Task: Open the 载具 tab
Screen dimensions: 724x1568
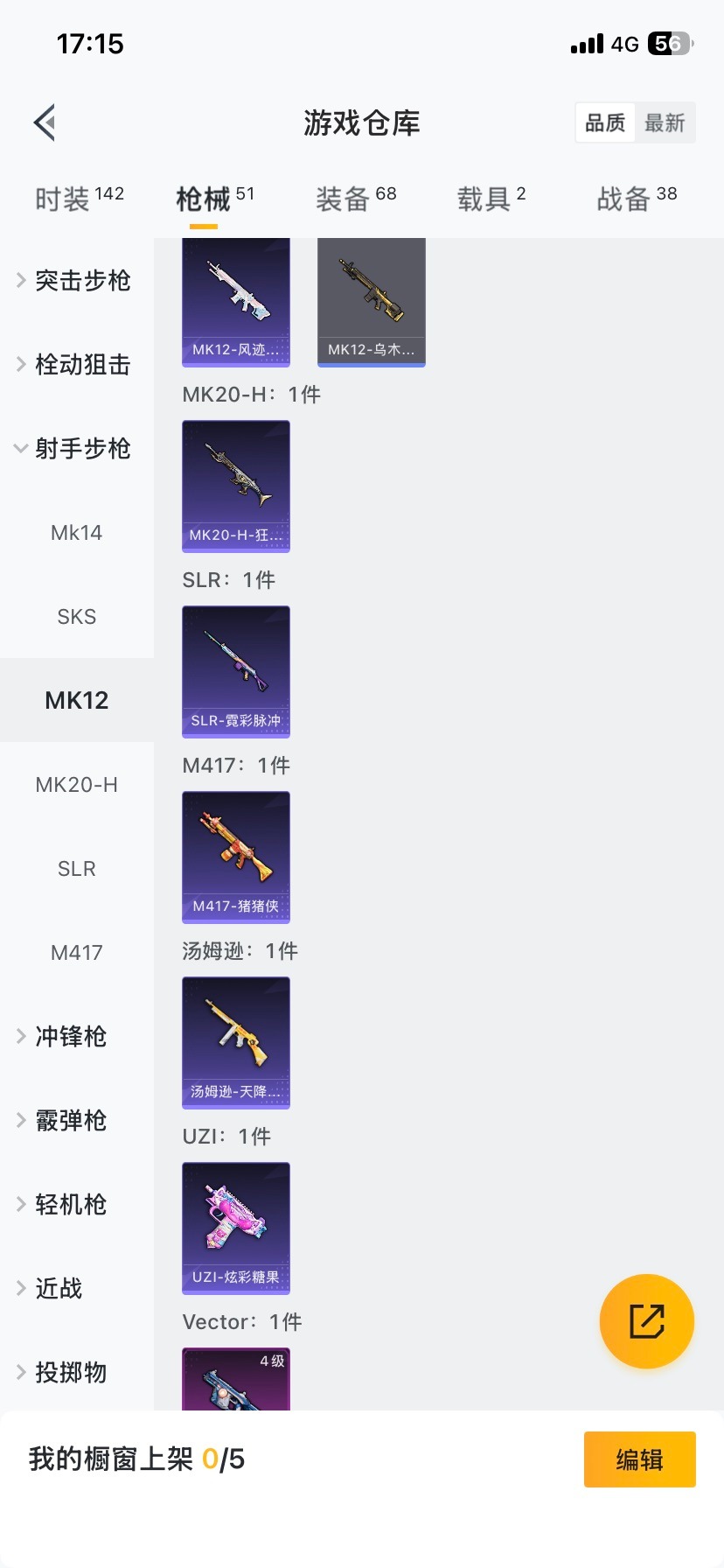Action: (491, 199)
